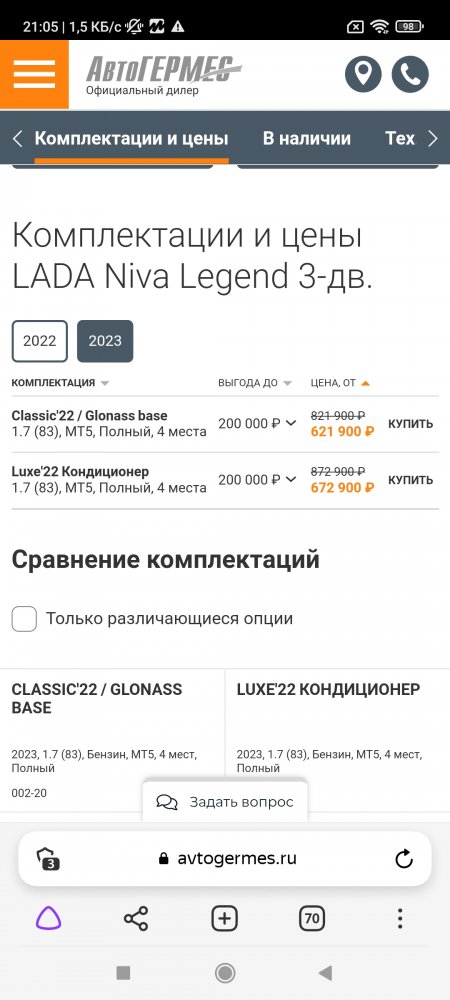Open the «Задать вопрос» chat

pyautogui.click(x=225, y=802)
